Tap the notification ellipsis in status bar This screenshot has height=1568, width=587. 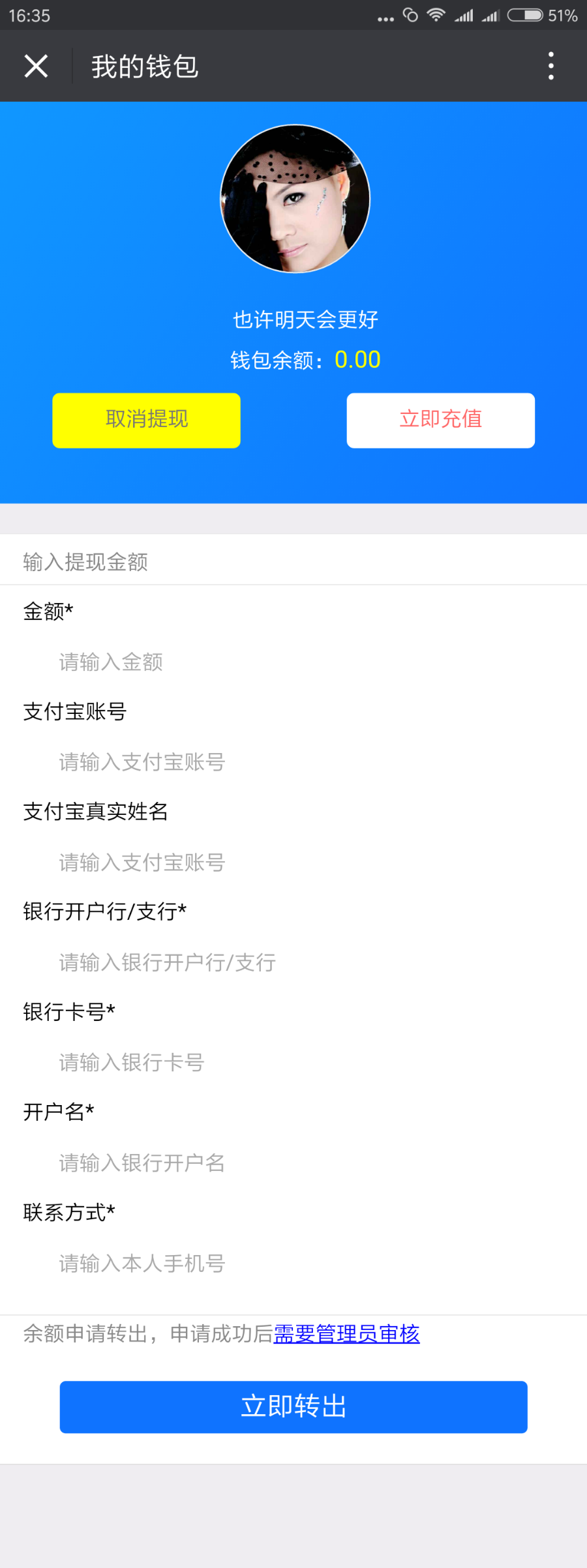tap(385, 18)
